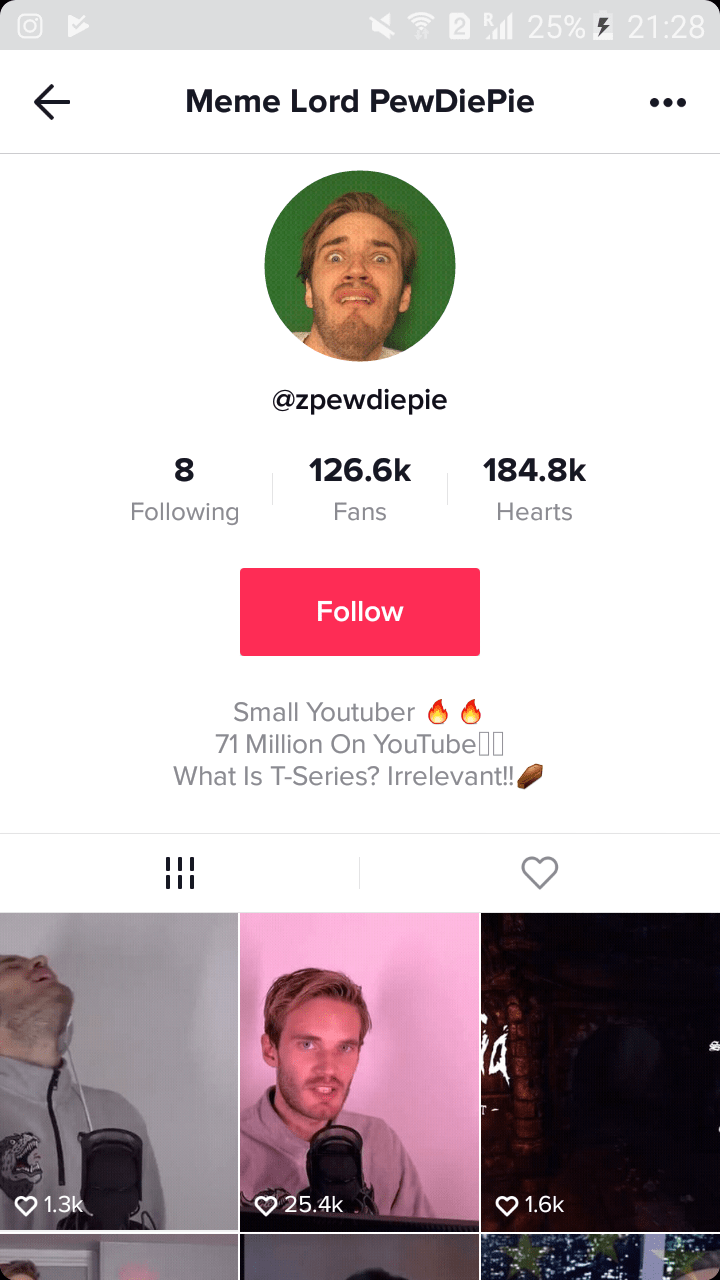Toggle follow status for zpewdiepie
This screenshot has width=720, height=1280.
(359, 611)
